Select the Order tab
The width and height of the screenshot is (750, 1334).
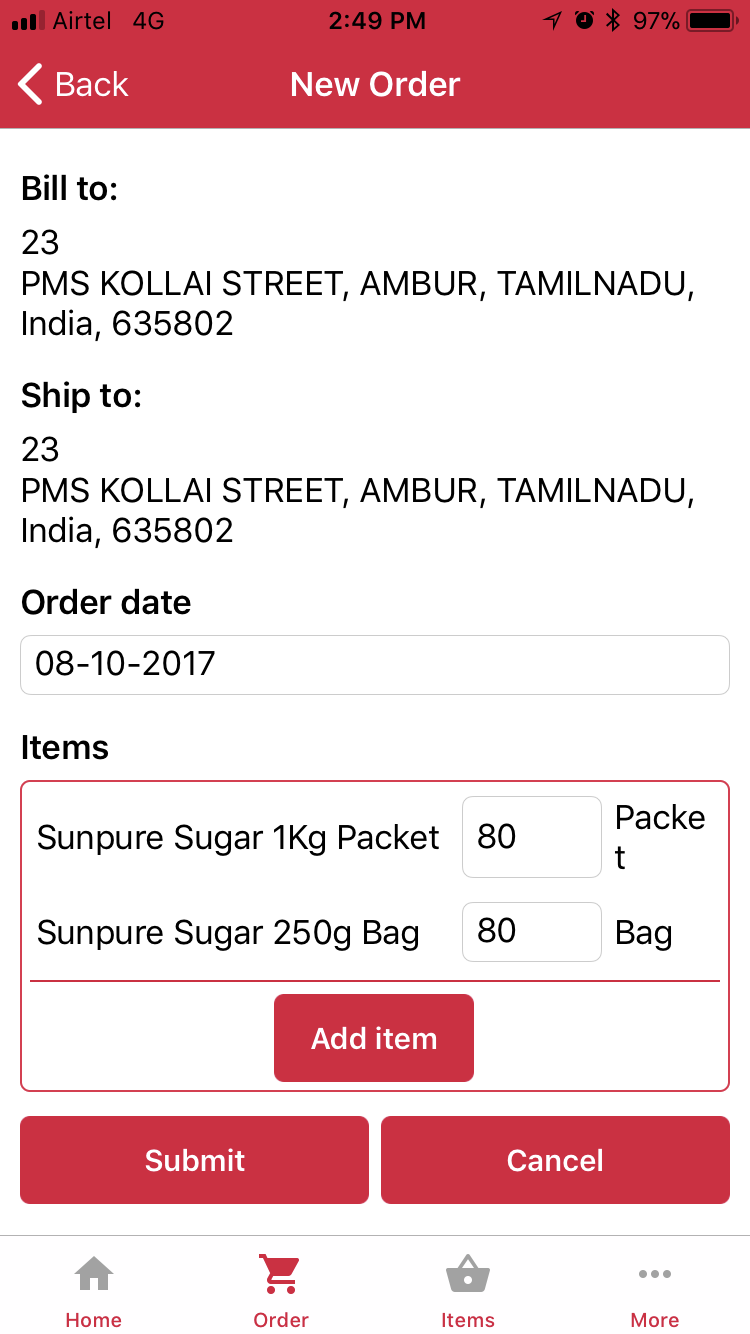(281, 1292)
